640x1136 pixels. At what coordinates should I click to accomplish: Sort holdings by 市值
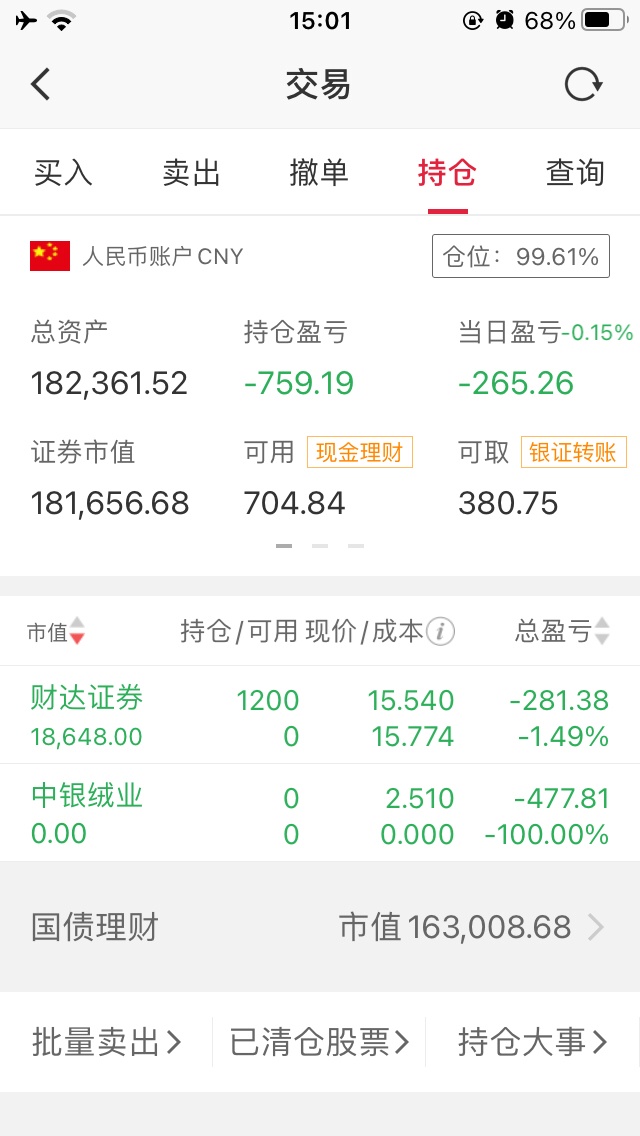(56, 632)
